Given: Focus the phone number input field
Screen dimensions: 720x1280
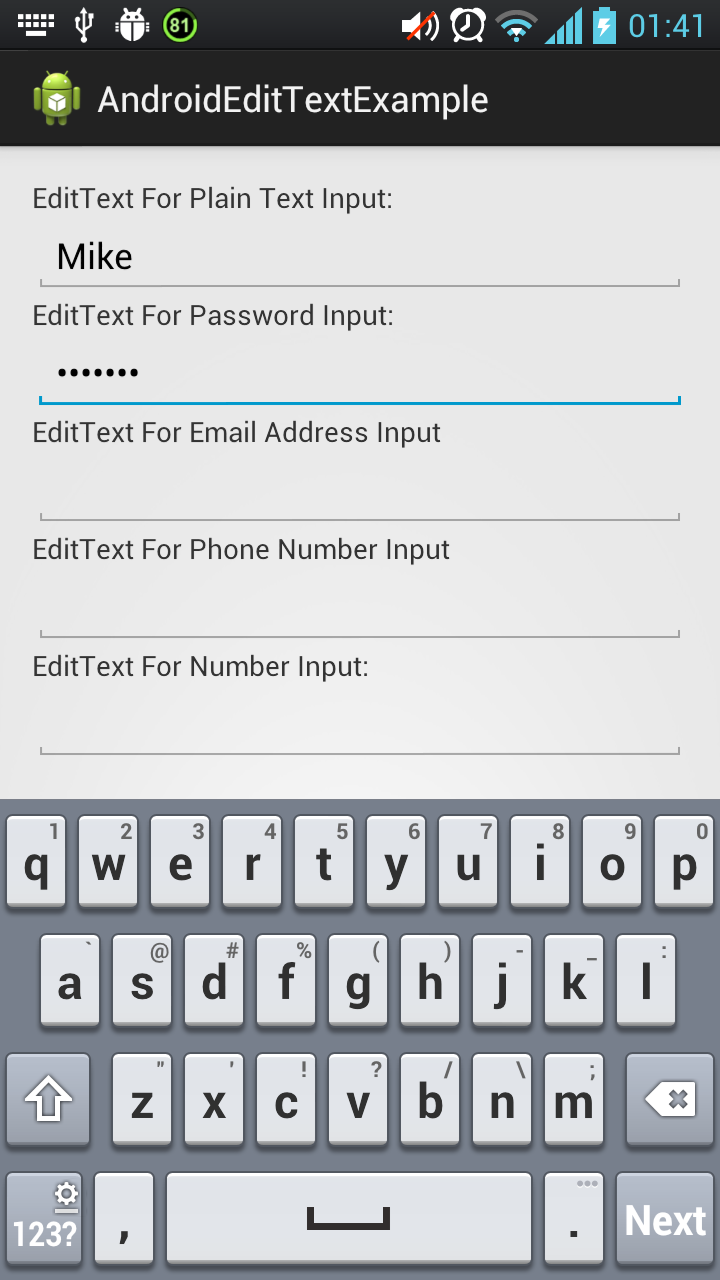Looking at the screenshot, I should (x=360, y=608).
